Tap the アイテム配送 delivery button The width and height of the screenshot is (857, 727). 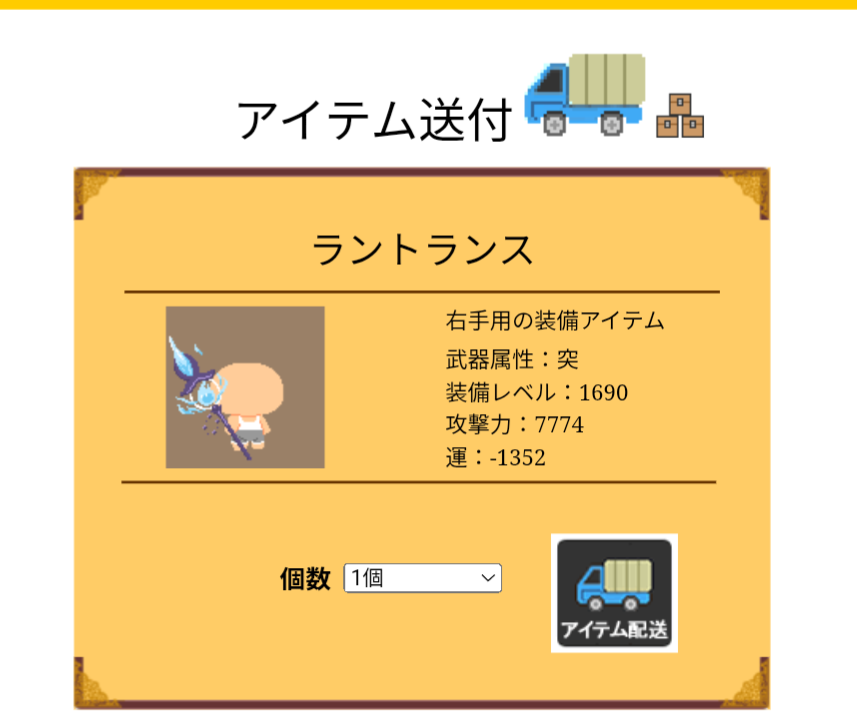pos(614,593)
